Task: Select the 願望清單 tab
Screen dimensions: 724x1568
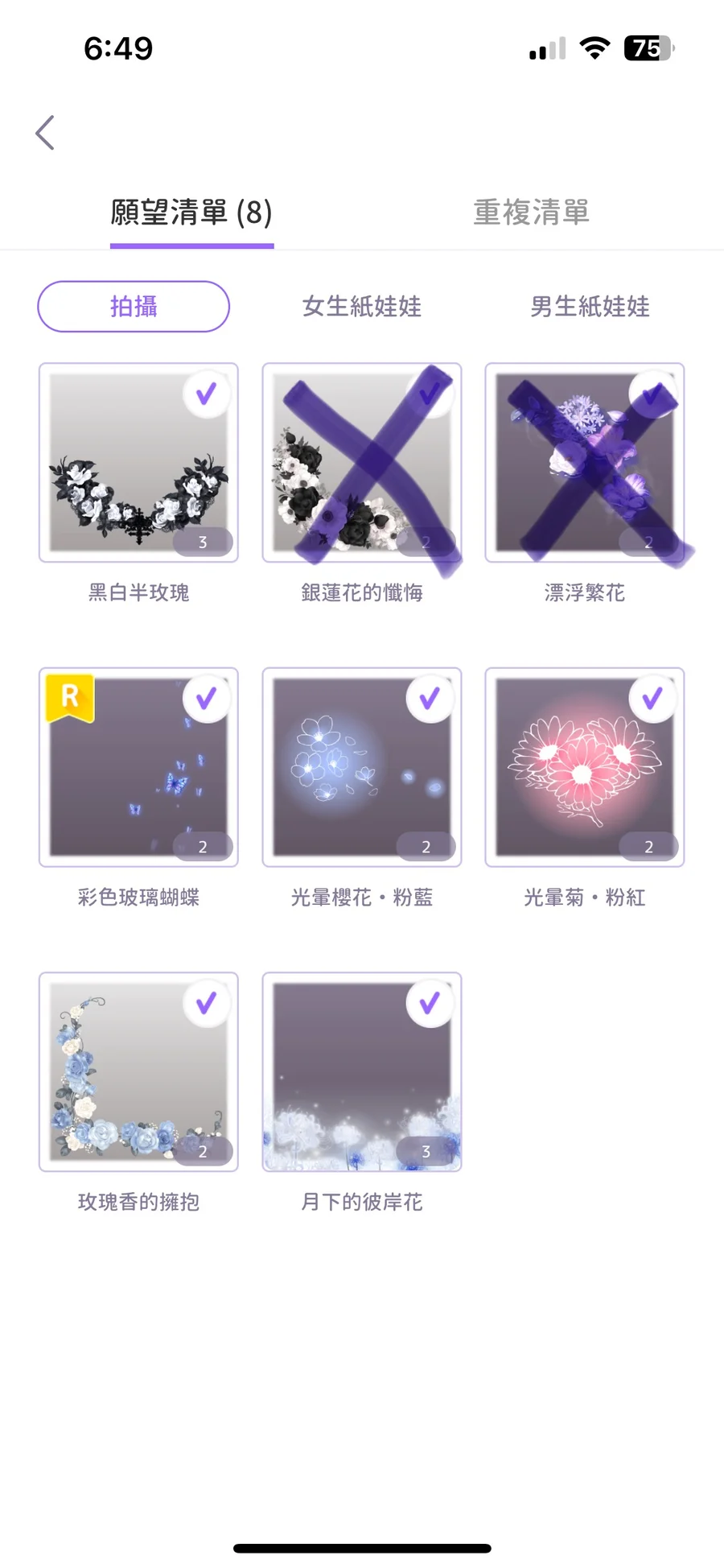Action: (191, 213)
